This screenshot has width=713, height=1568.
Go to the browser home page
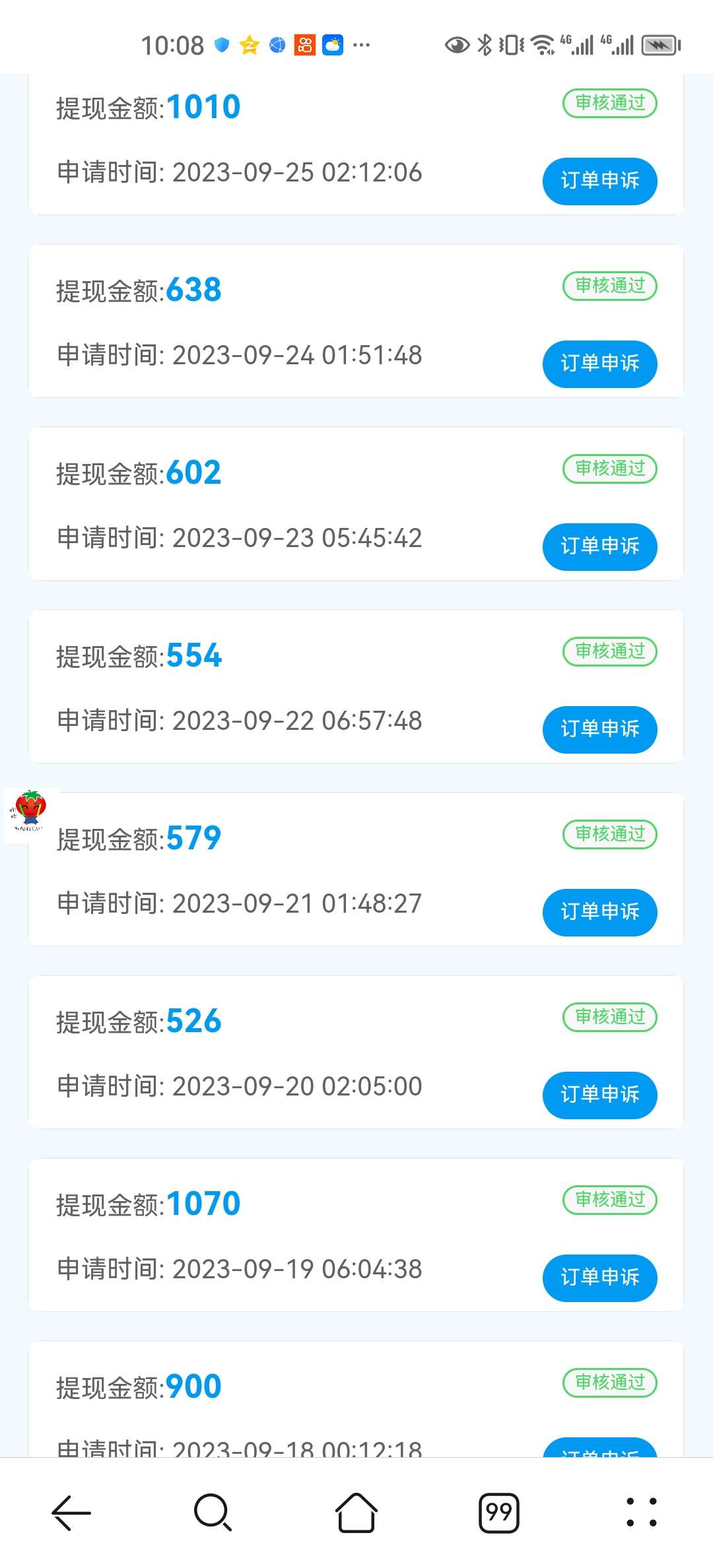point(356,1512)
